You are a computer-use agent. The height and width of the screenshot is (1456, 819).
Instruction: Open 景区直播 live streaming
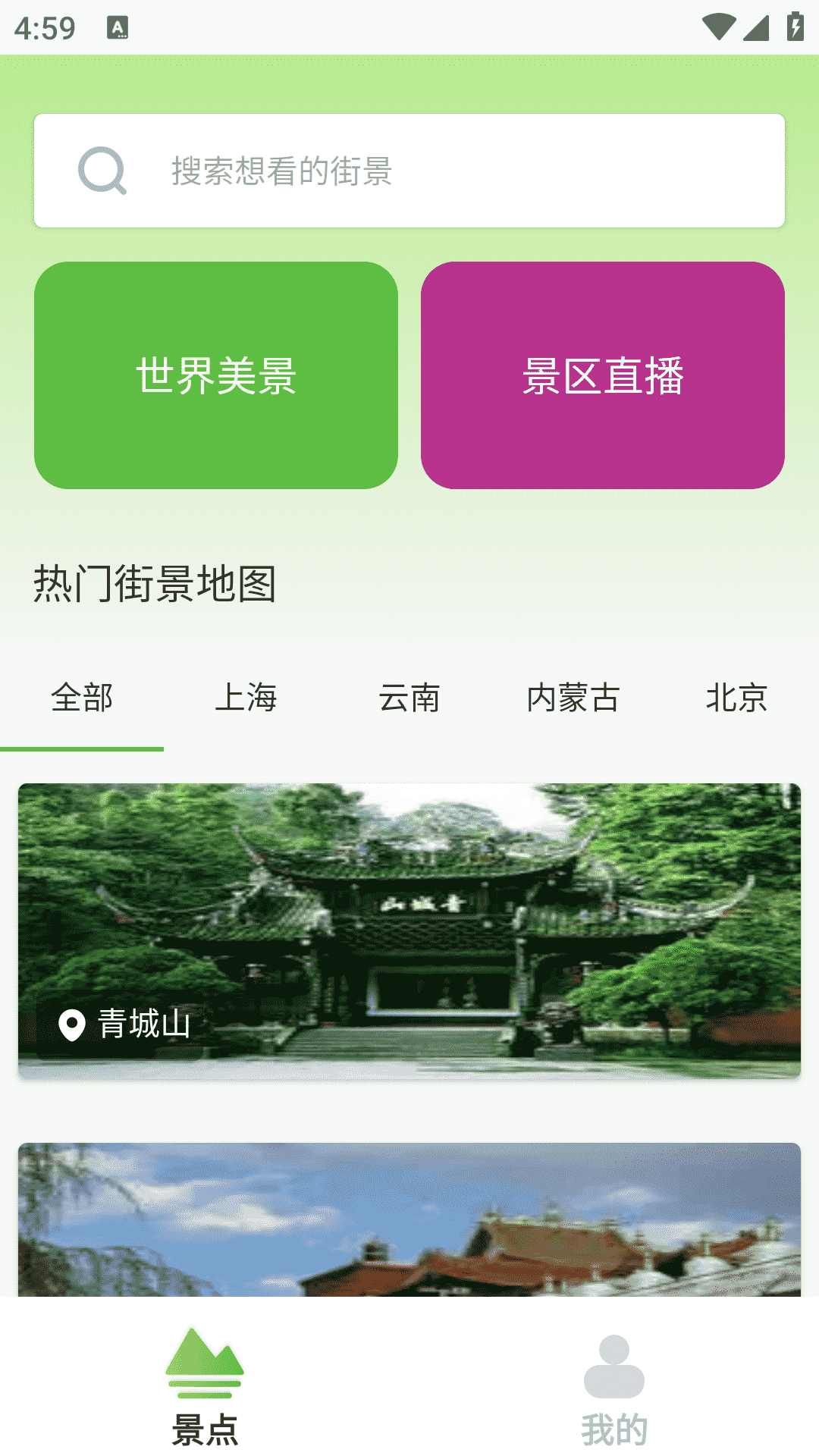[x=604, y=375]
